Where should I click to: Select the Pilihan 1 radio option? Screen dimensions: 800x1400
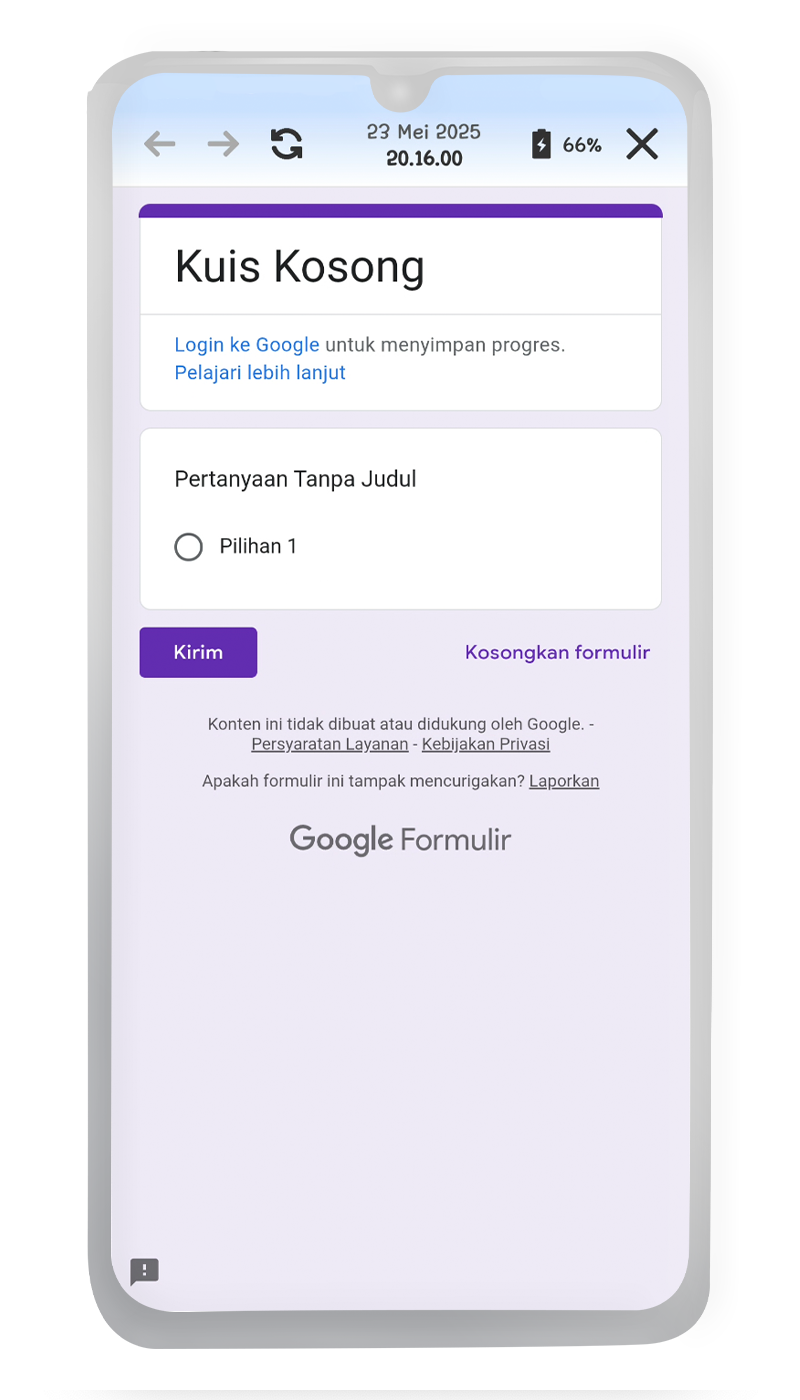pyautogui.click(x=189, y=547)
